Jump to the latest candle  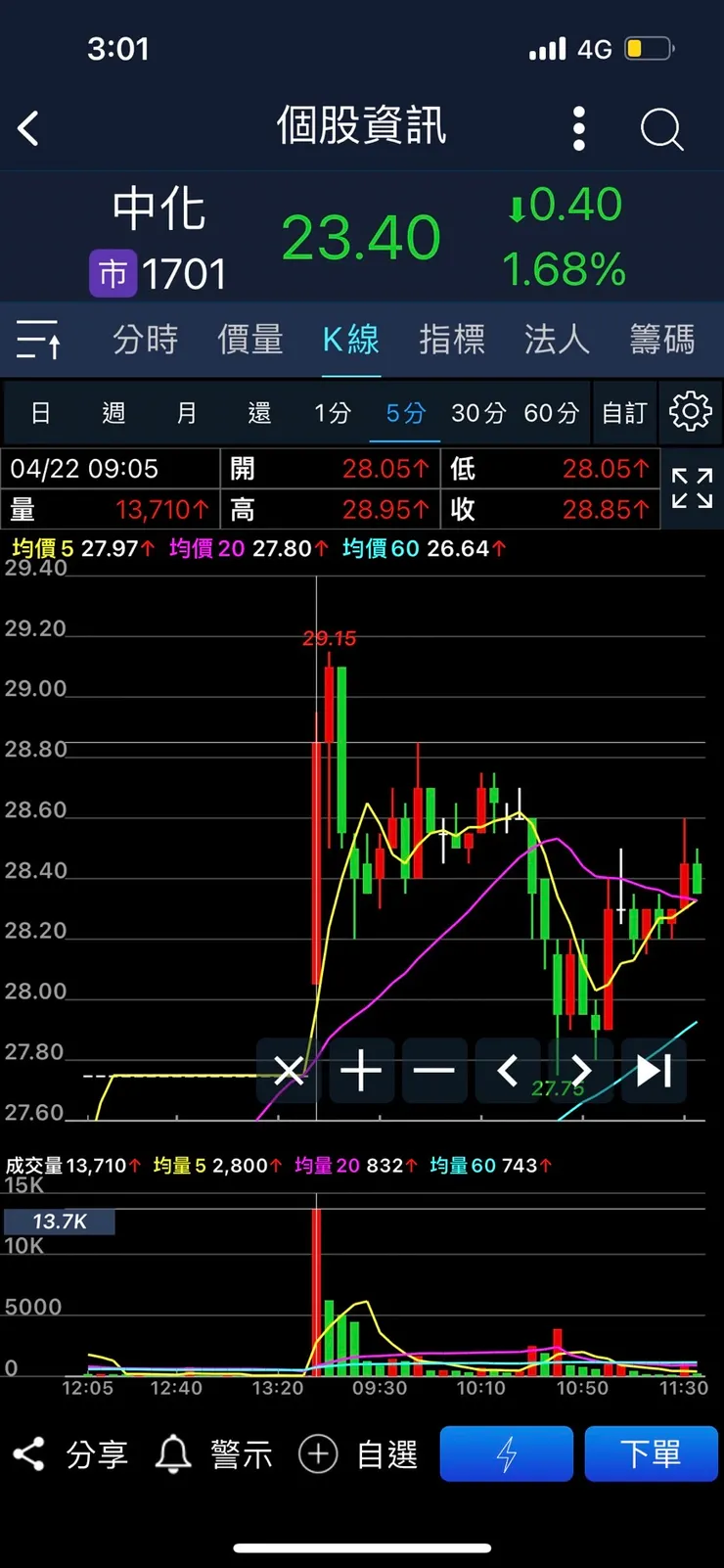pyautogui.click(x=653, y=1071)
